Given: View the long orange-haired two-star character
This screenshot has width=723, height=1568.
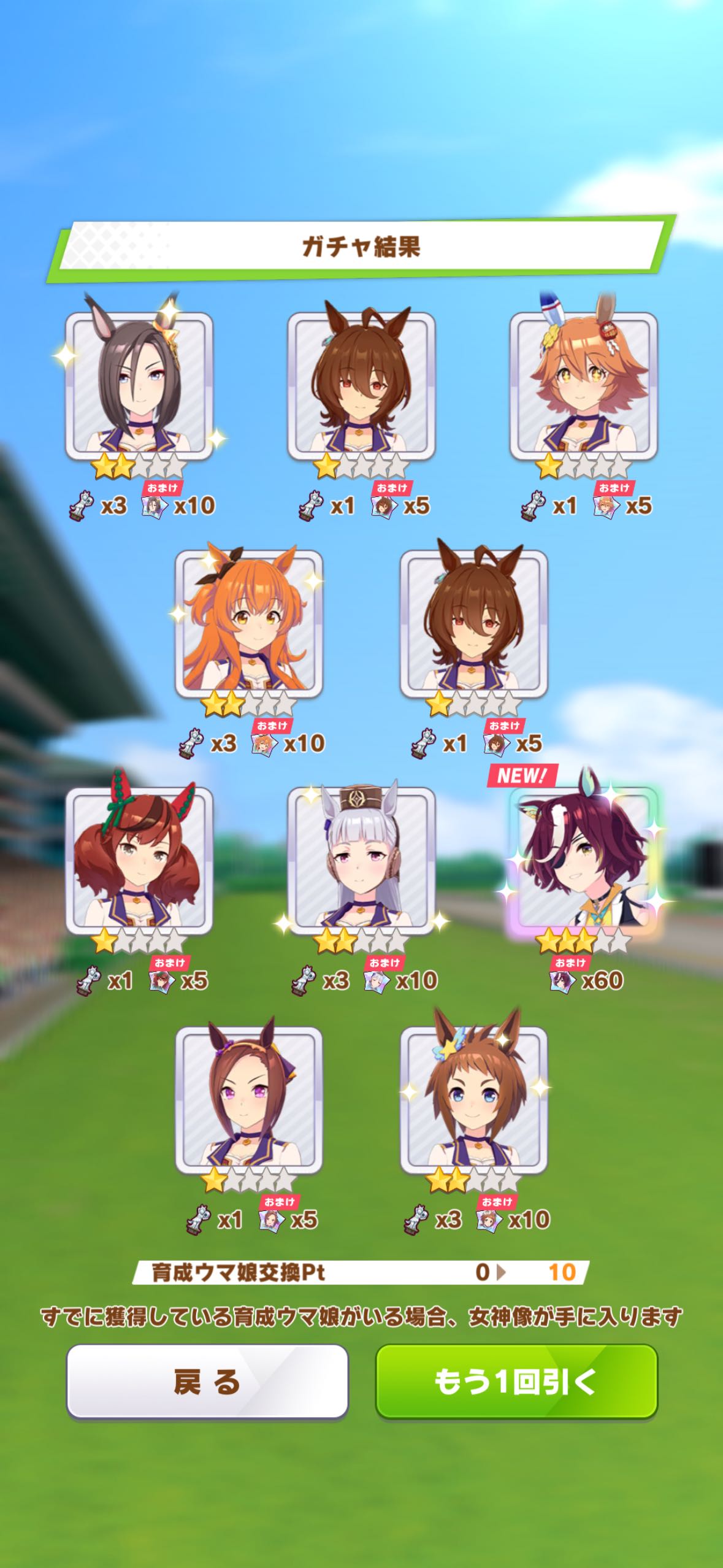Looking at the screenshot, I should [x=249, y=623].
